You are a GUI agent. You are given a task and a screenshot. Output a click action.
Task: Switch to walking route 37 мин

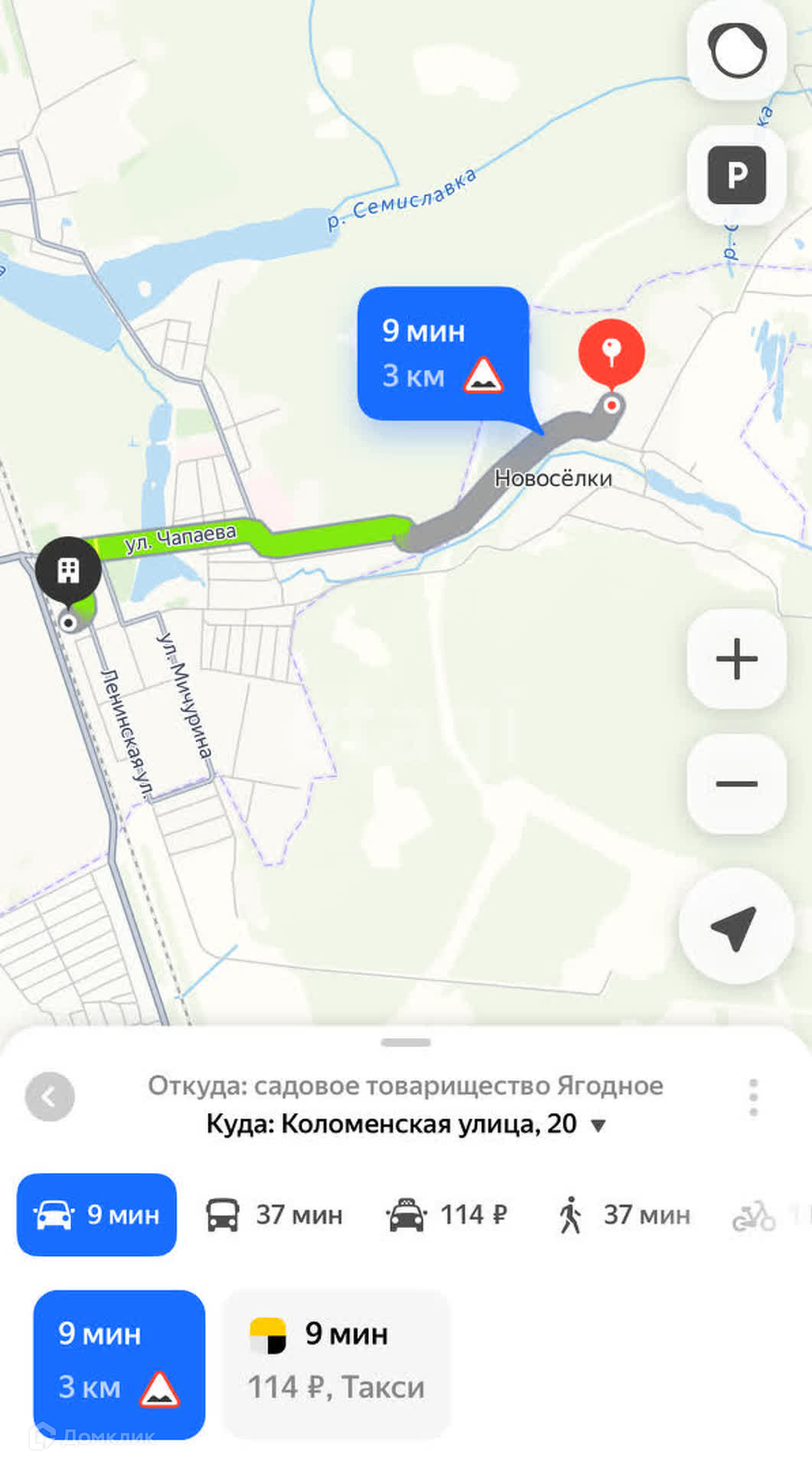point(624,1214)
